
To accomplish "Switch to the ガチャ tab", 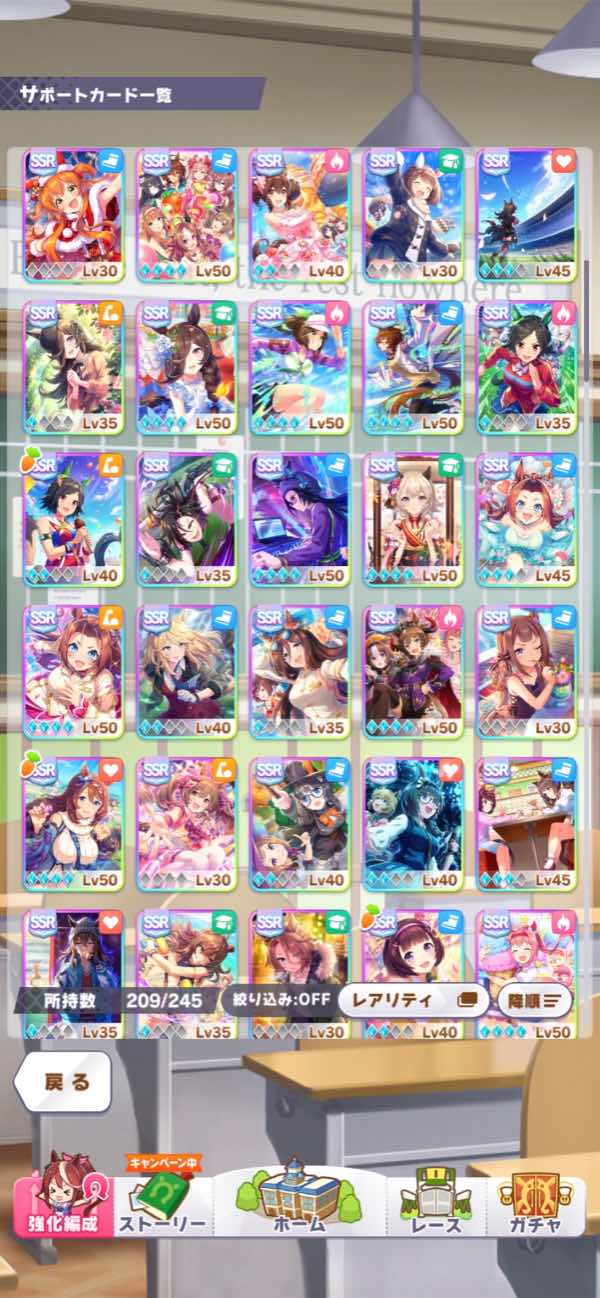I will pos(534,1205).
